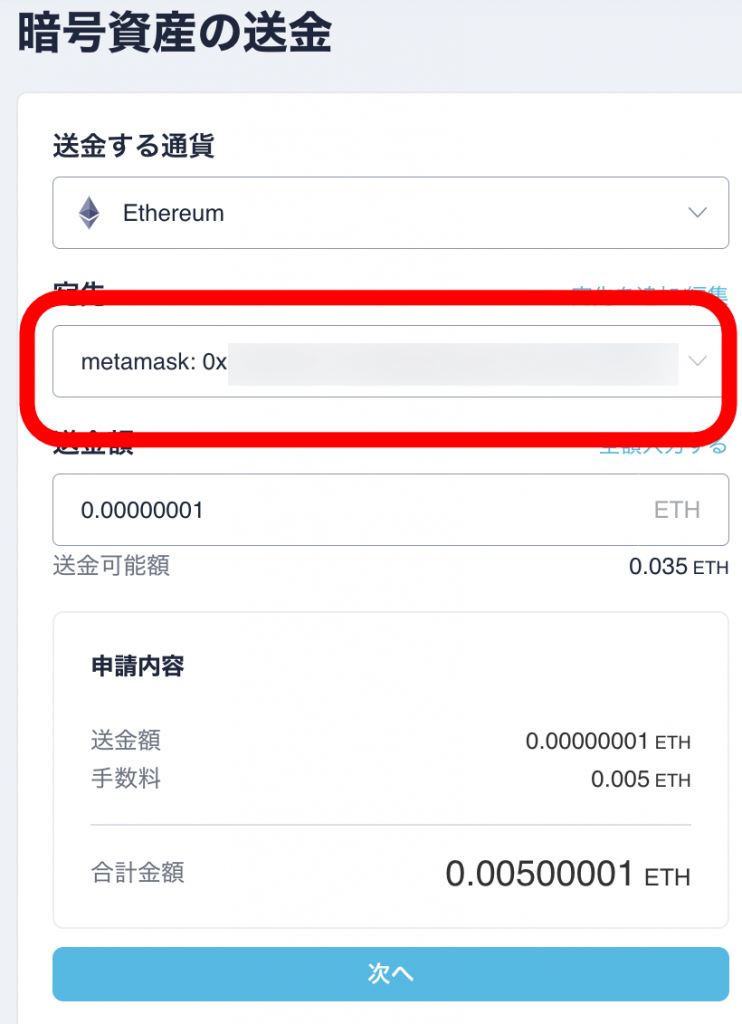The width and height of the screenshot is (742, 1024).
Task: Tap the ETH amount input field
Action: coord(360,510)
